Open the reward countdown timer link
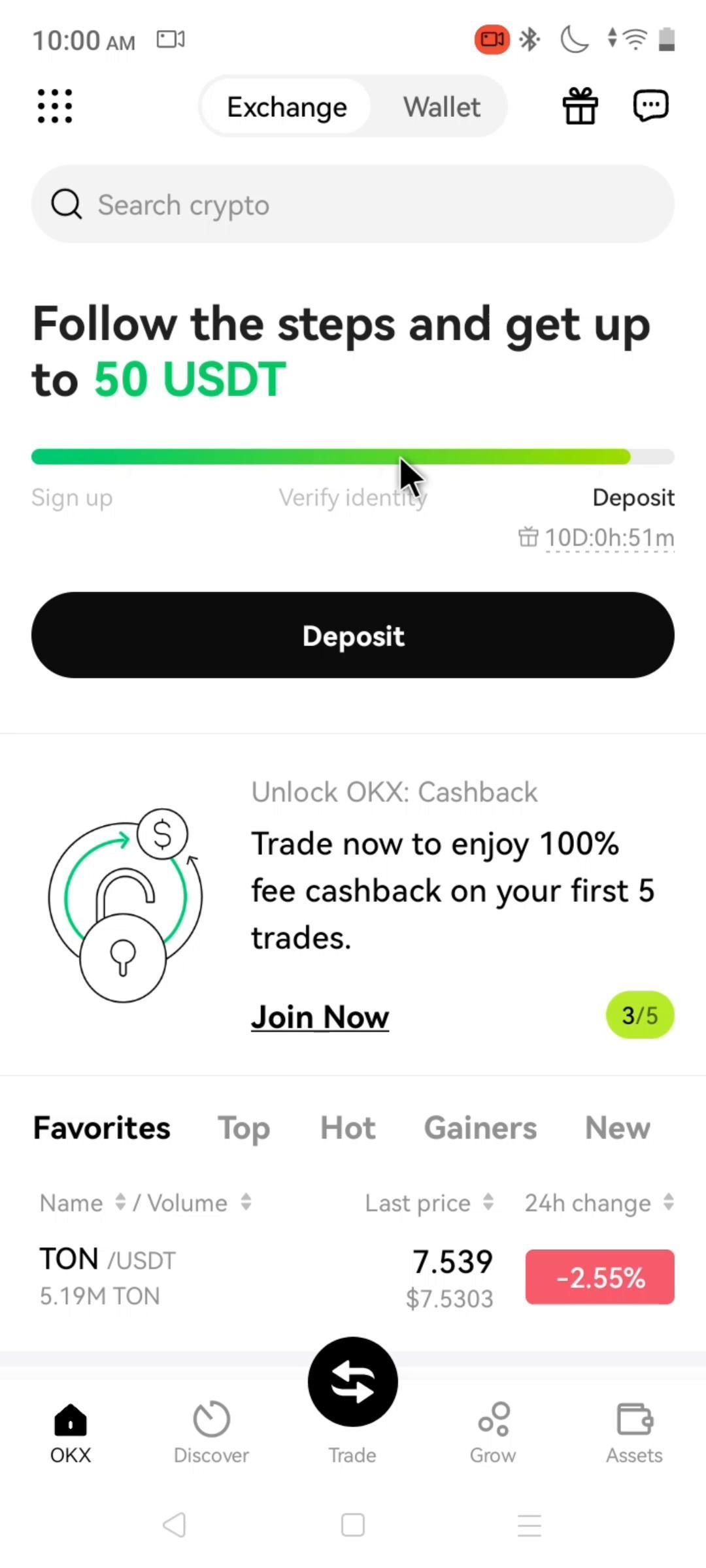The width and height of the screenshot is (706, 1568). (x=608, y=538)
